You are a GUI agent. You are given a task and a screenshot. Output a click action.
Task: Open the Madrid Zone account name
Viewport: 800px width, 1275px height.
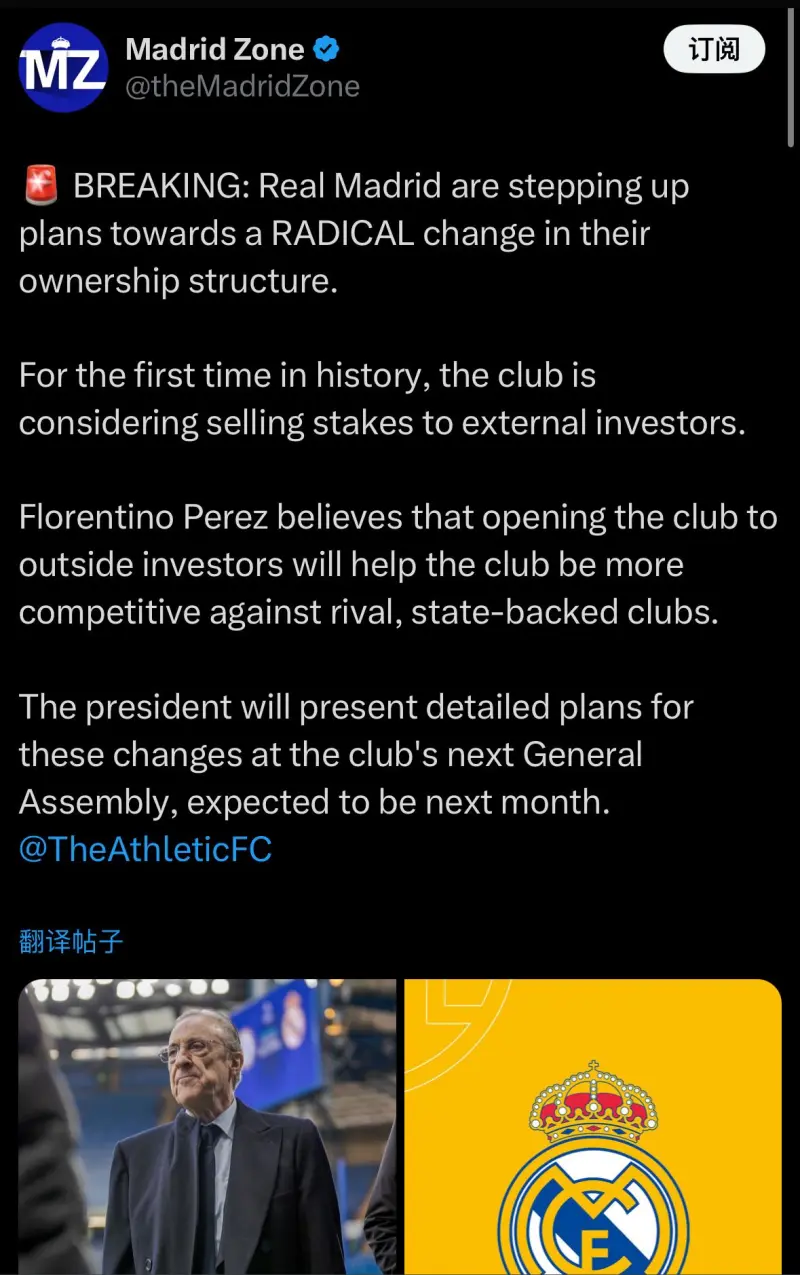click(x=215, y=48)
